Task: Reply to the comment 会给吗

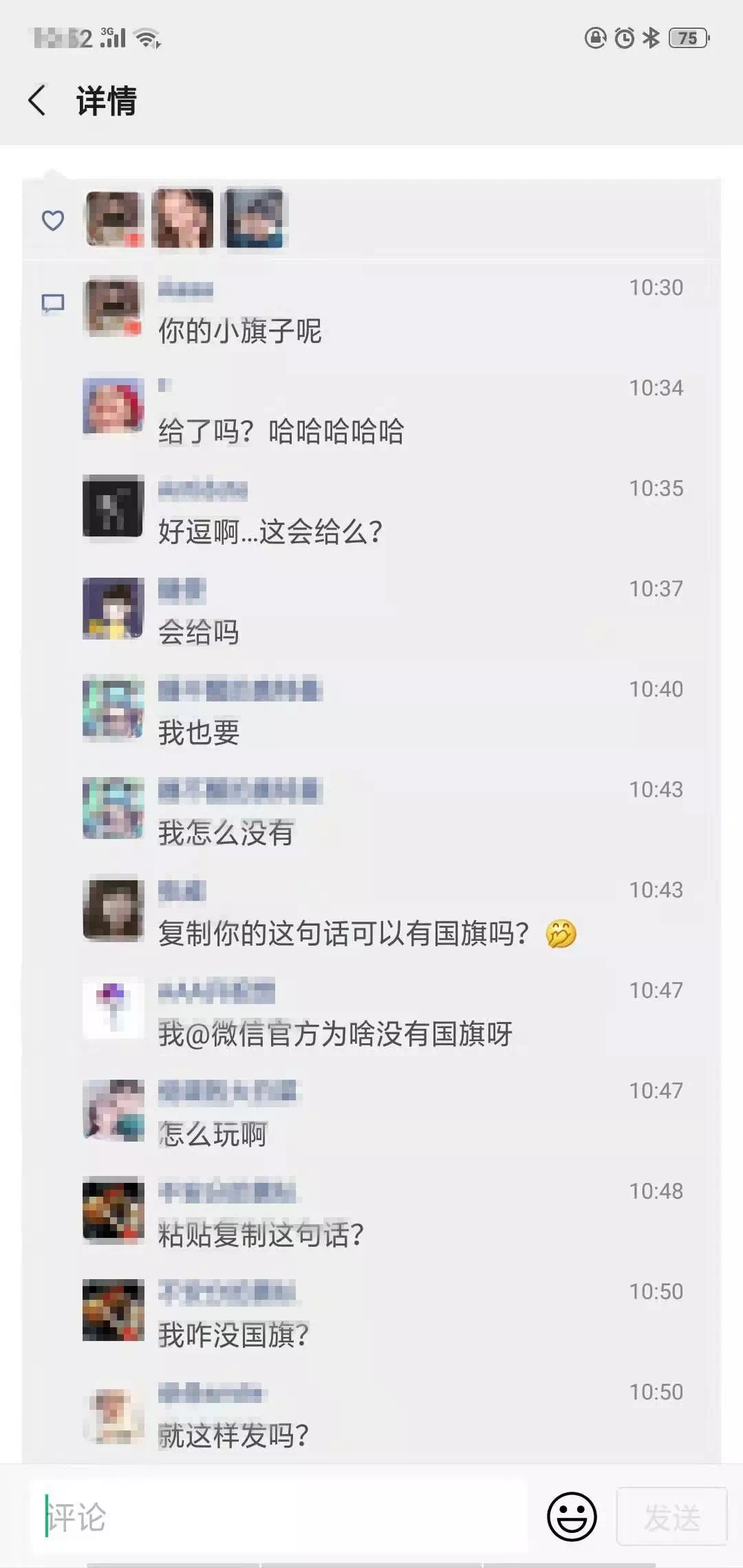Action: pyautogui.click(x=199, y=632)
